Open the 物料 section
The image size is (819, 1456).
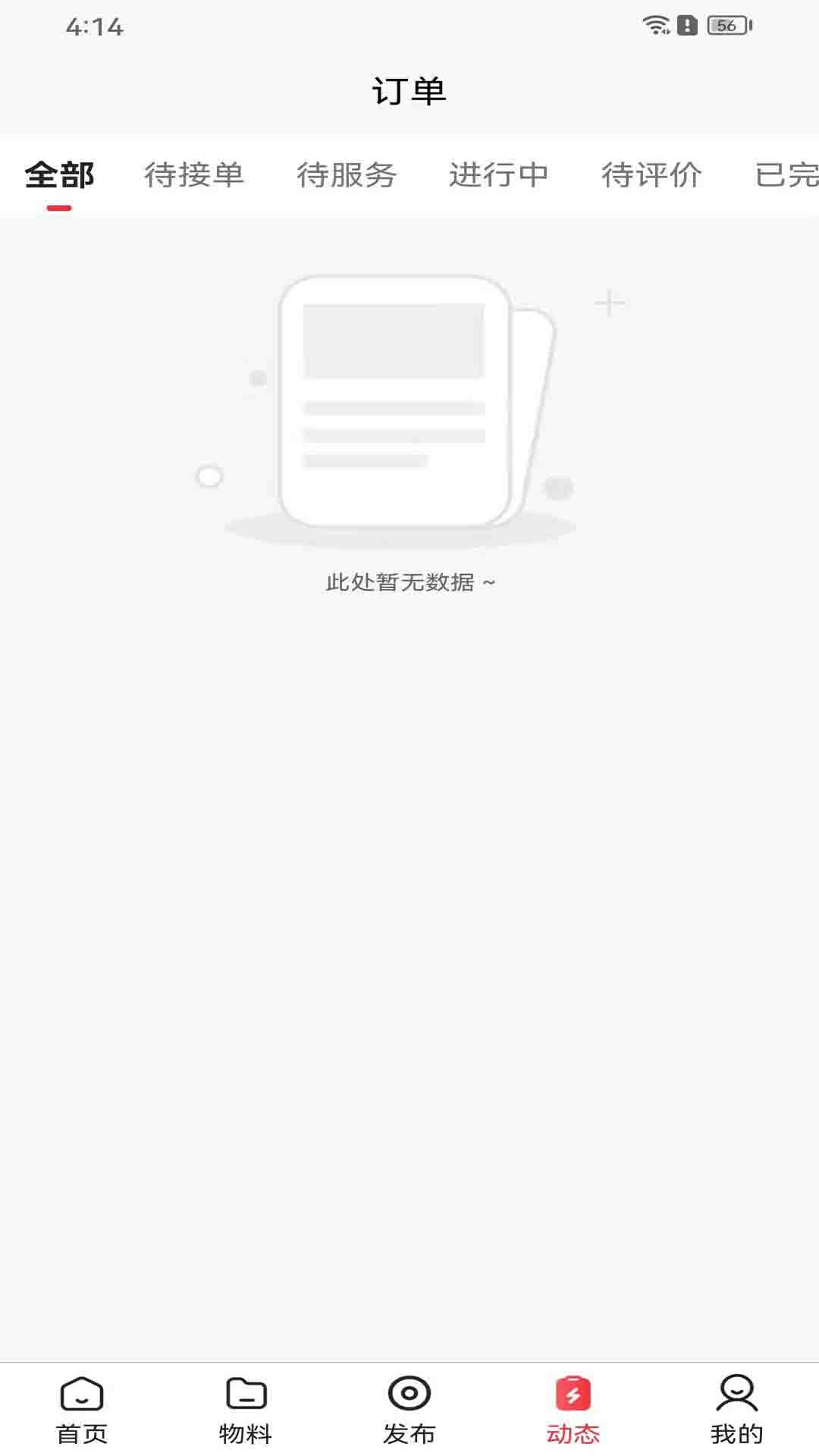pos(246,1410)
